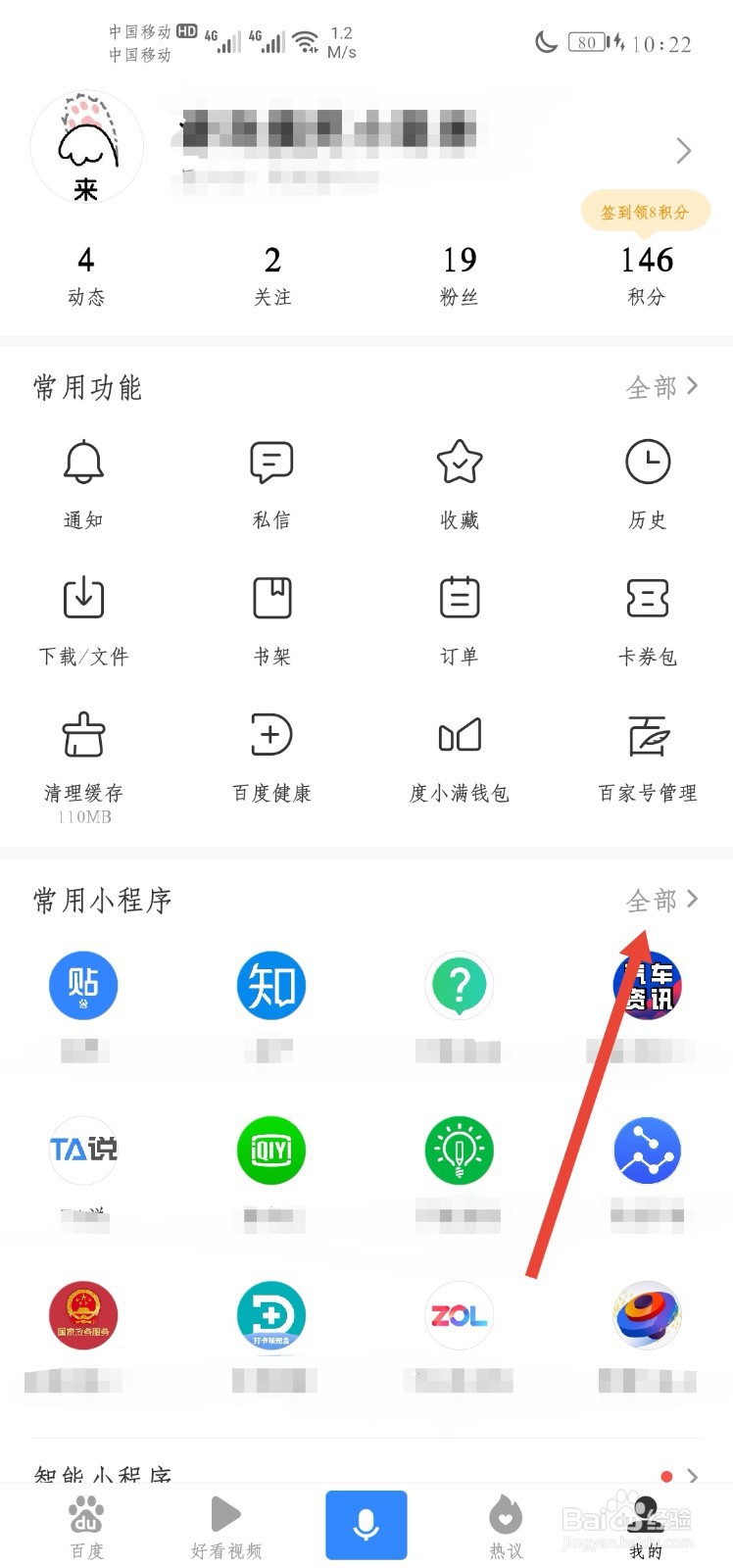733x1568 pixels.
Task: Open the 卡券包 coupon wallet
Action: coord(647,620)
